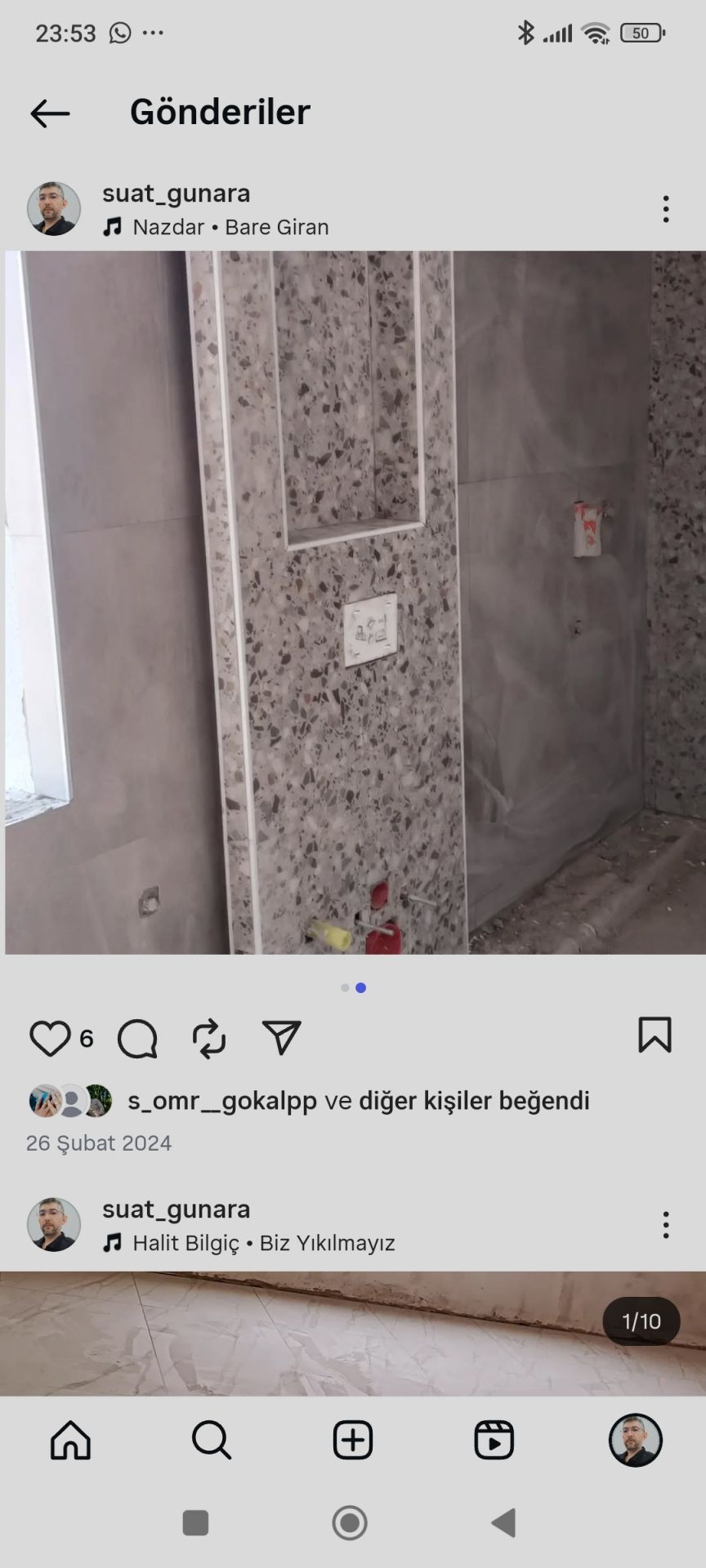Open the overflow menu of the Halit Bilgiç post
Viewport: 706px width, 1568px height.
666,1225
